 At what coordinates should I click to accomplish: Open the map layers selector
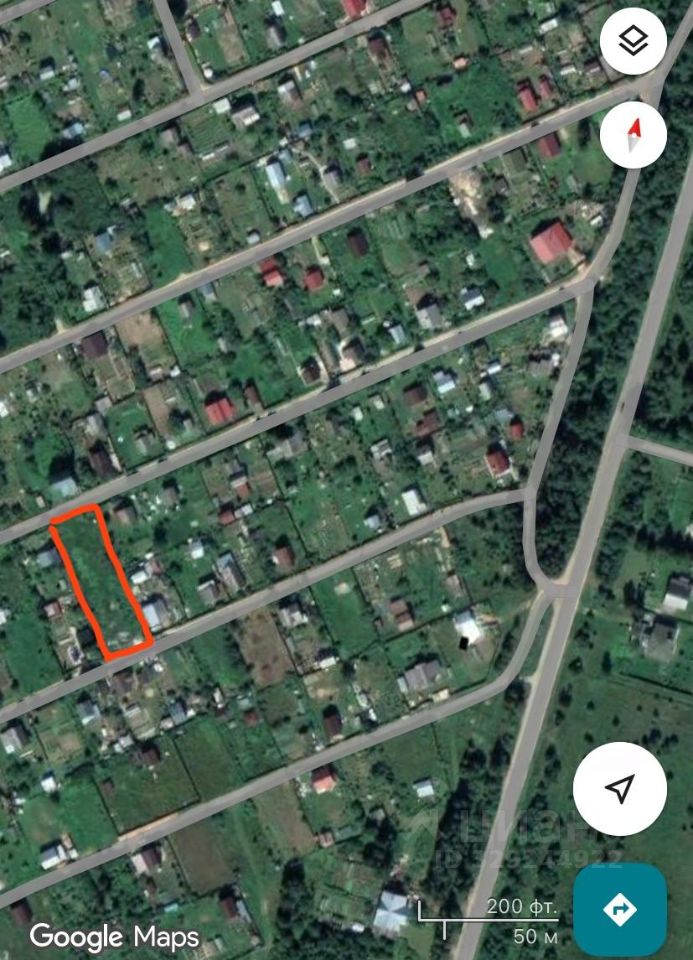[x=633, y=42]
